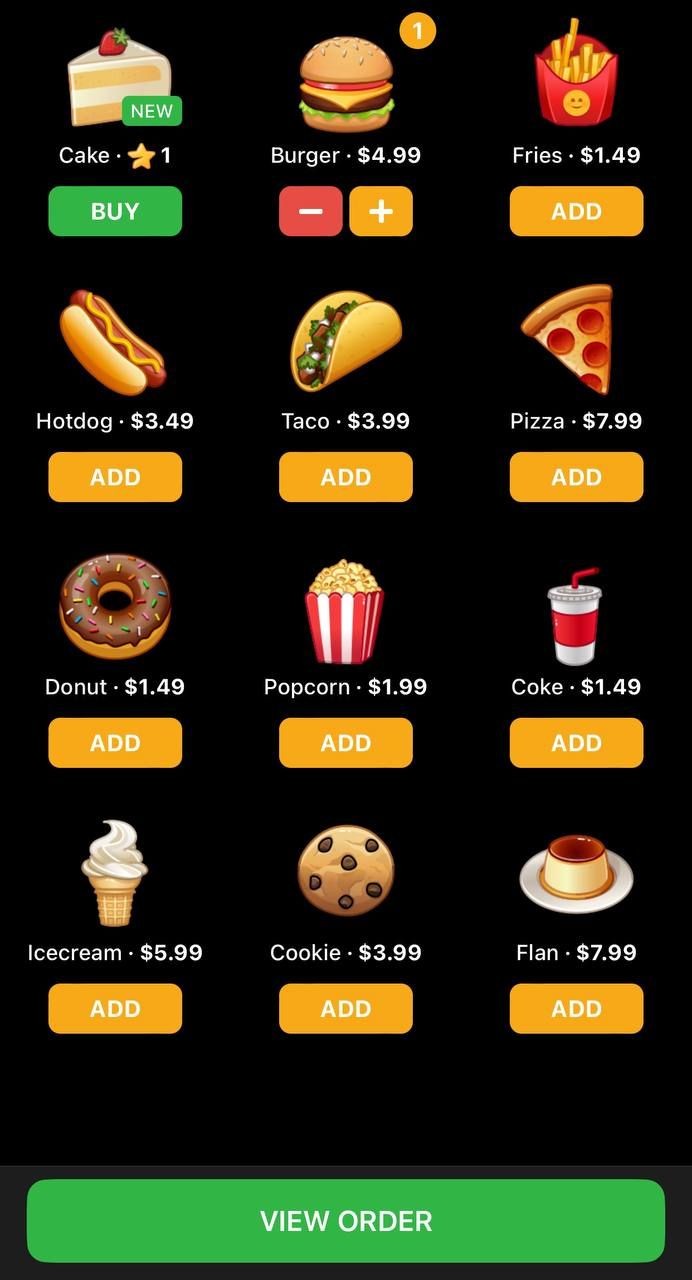The height and width of the screenshot is (1280, 692).
Task: Add Pizza to the order
Action: click(x=576, y=477)
